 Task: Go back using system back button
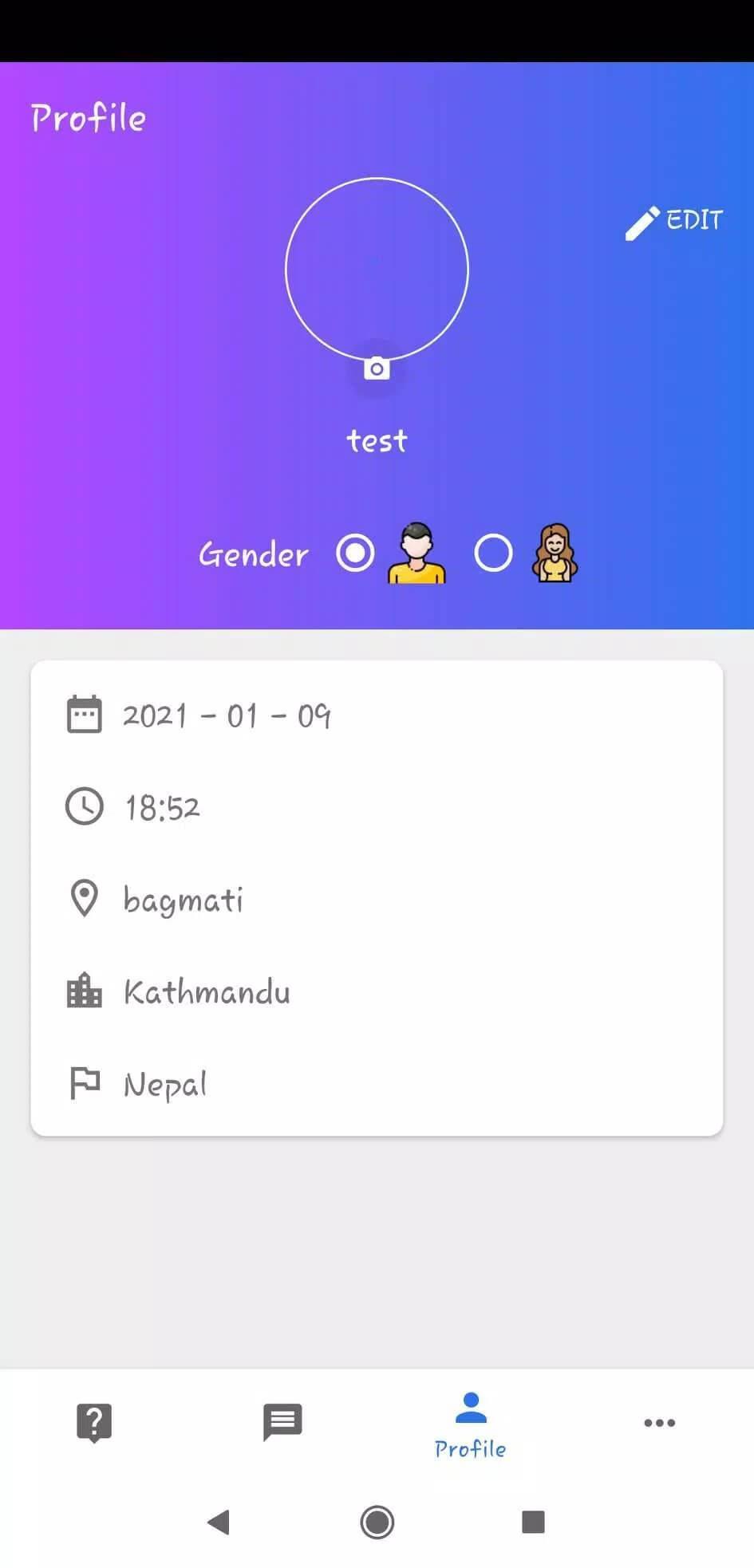coord(219,1522)
